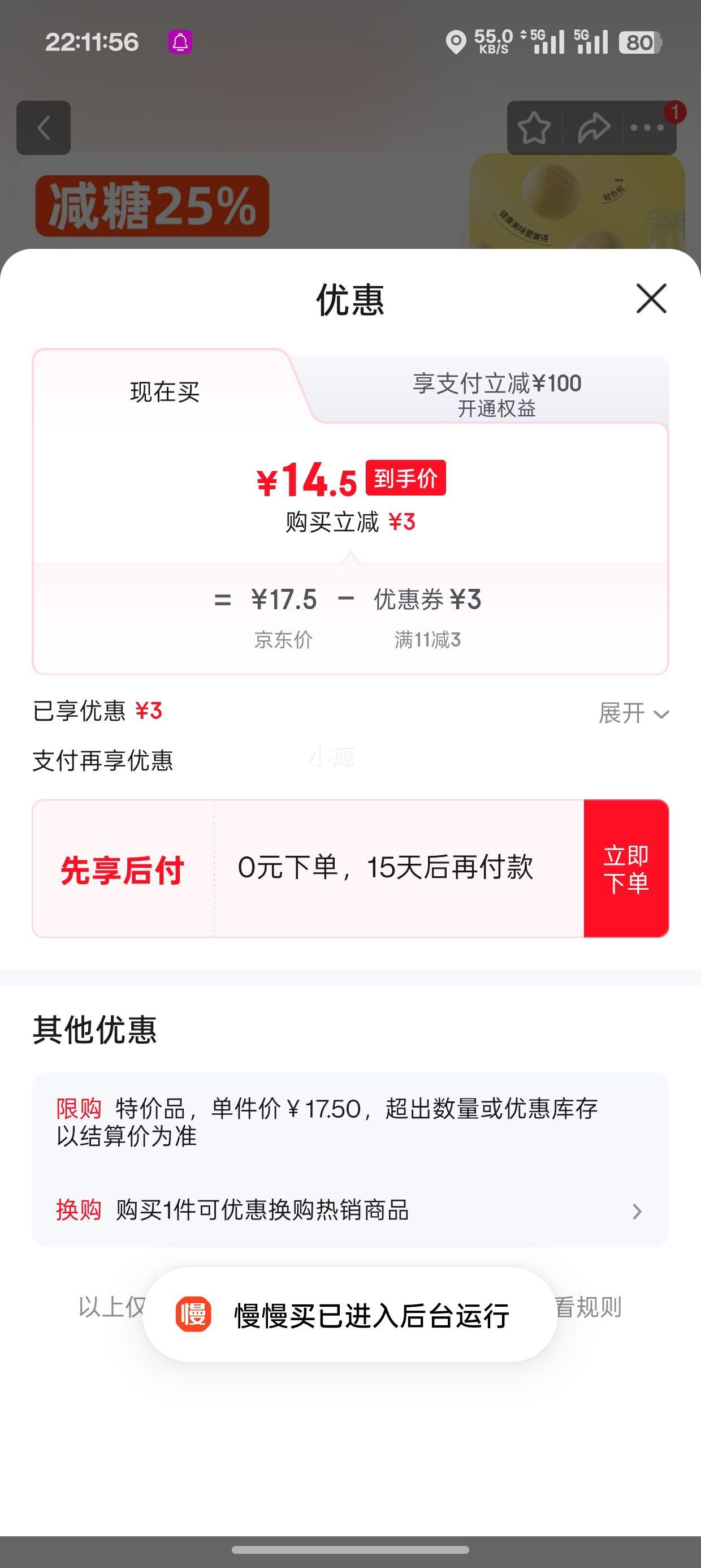The image size is (701, 1568).
Task: Open the 开通权益 membership link
Action: tap(500, 410)
